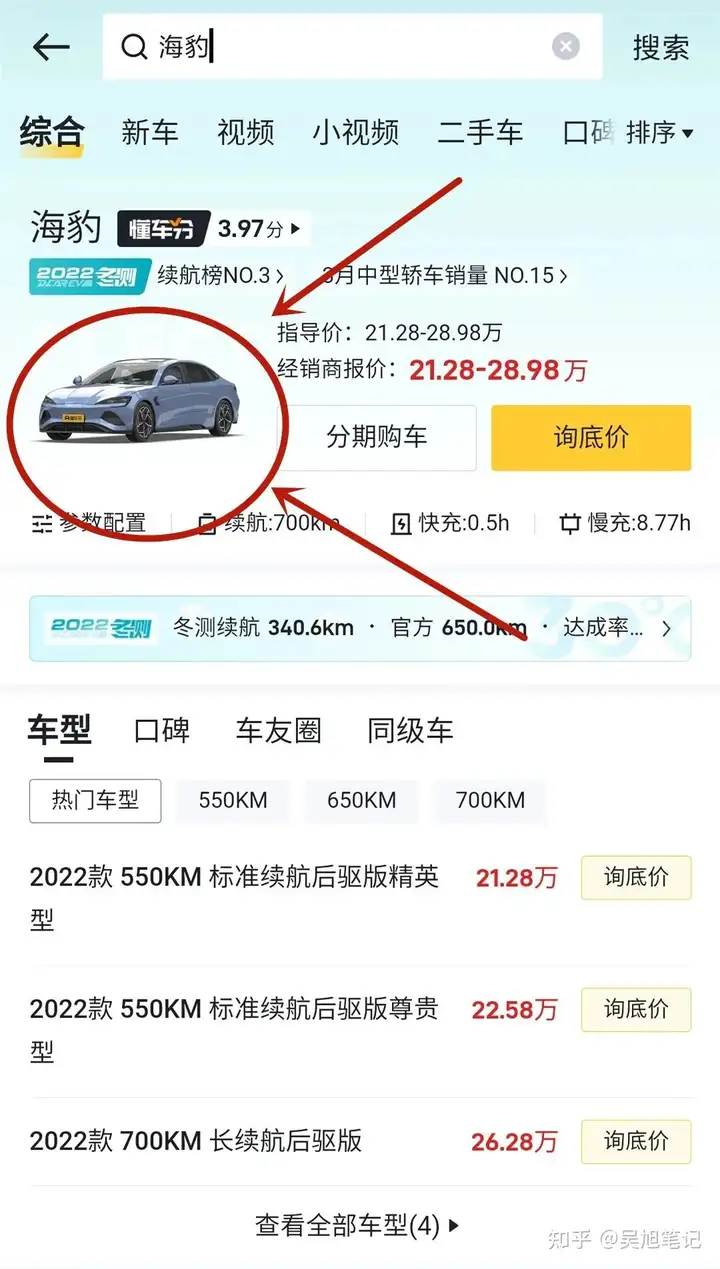Open the 懂车分 3.97分 rating
The image size is (720, 1269).
point(212,229)
